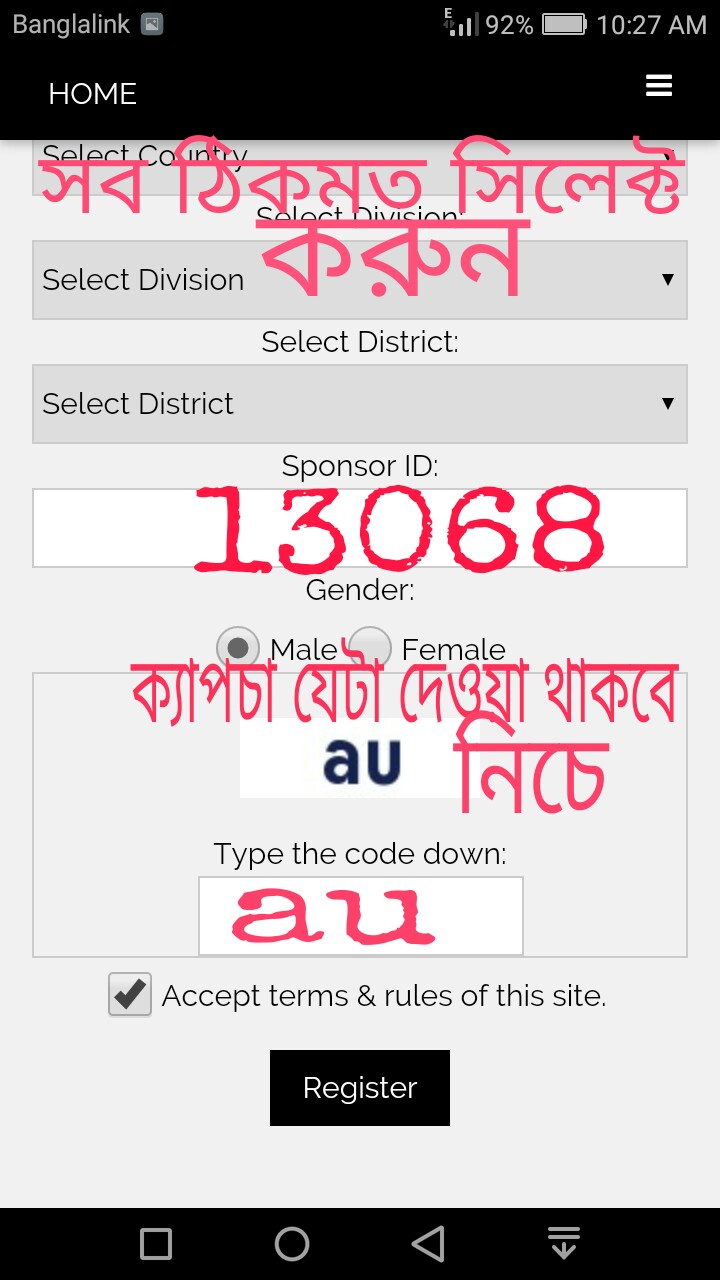The image size is (720, 1280).
Task: Choose Female as gender
Action: click(x=370, y=646)
